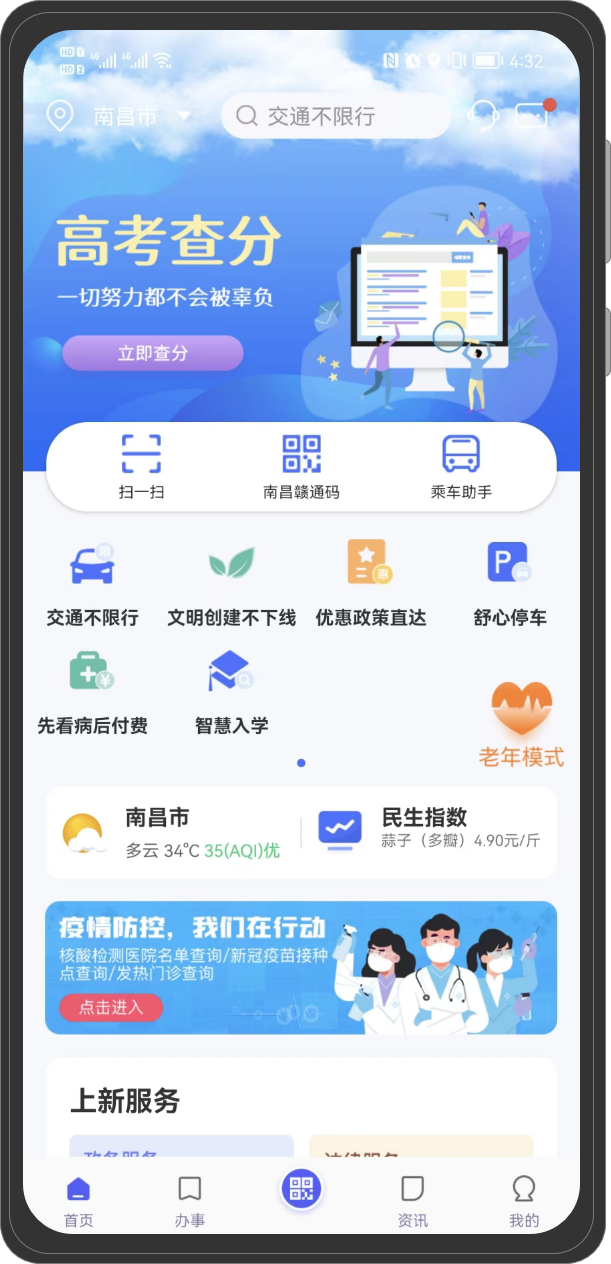611x1264 pixels.
Task: Switch to the 办事 tab
Action: (189, 1201)
